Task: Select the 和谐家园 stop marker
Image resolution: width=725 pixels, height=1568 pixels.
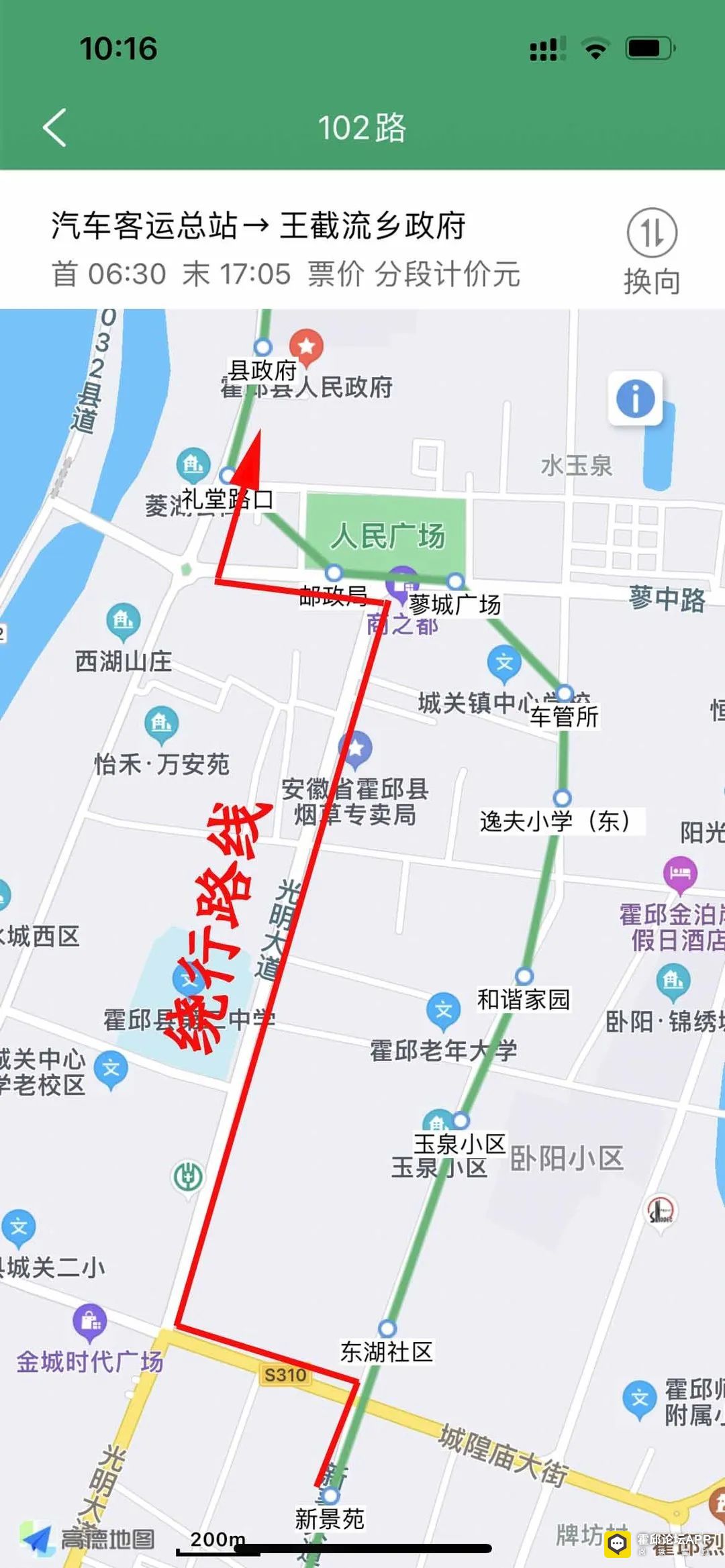Action: click(524, 976)
